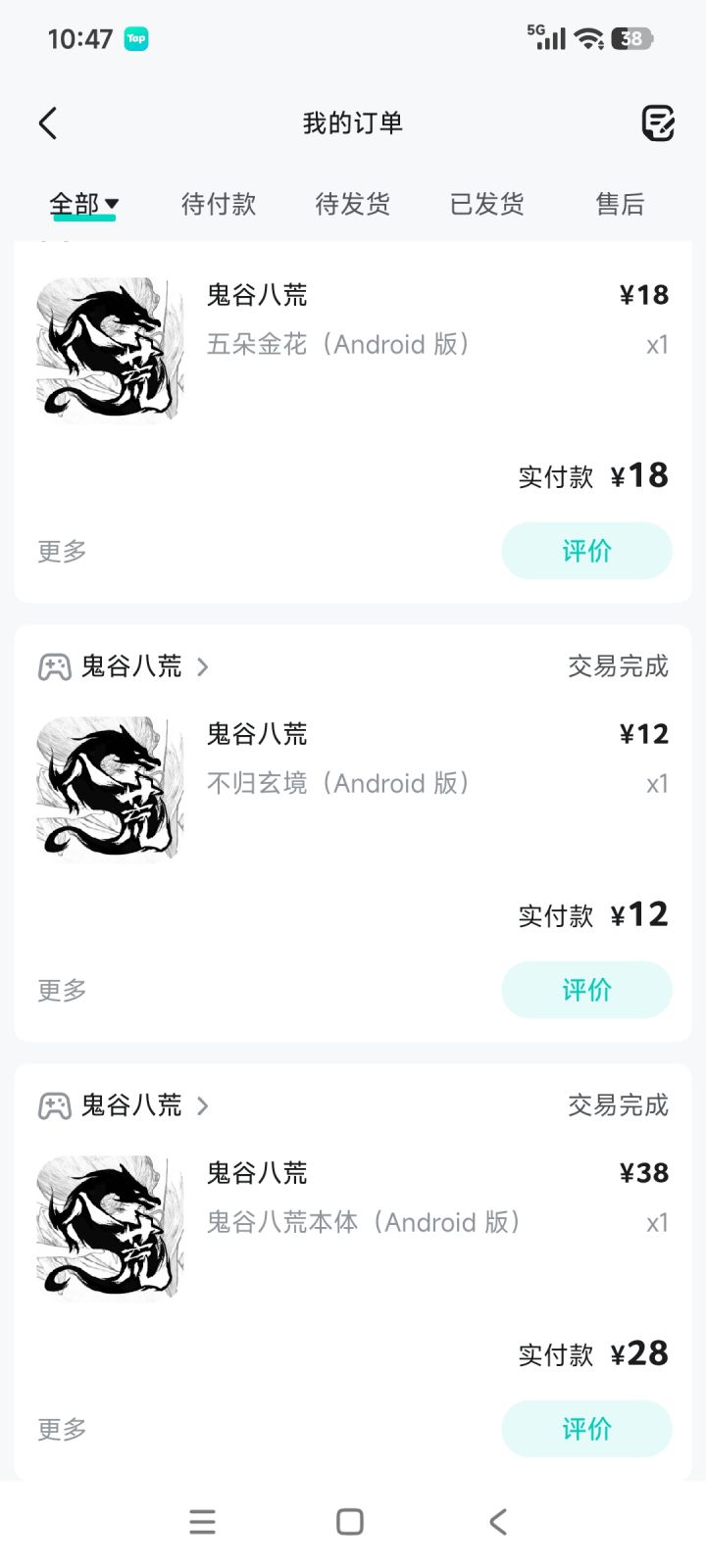Open the 鬼谷八荒本体 order game icon

pos(109,1226)
